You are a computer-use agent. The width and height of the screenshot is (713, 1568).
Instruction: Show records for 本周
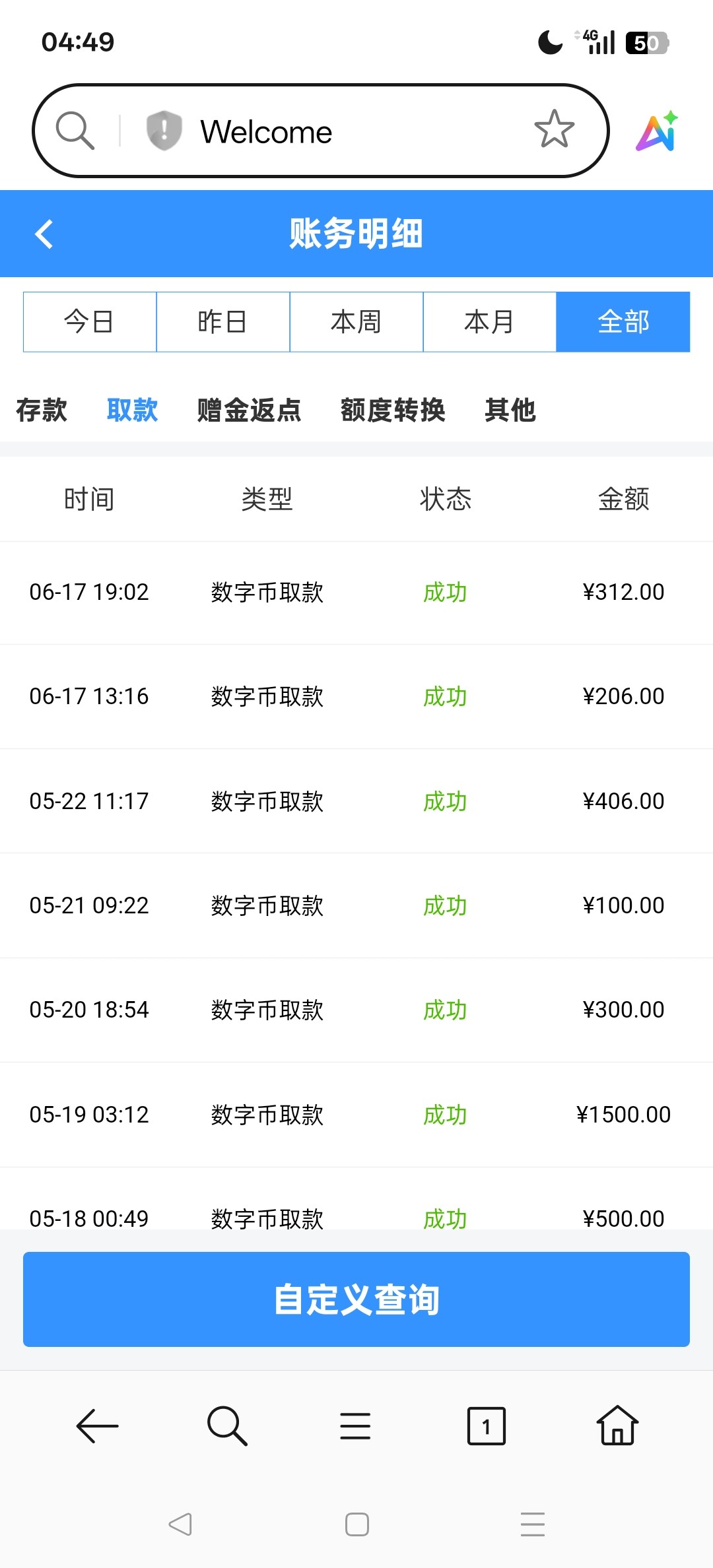[x=356, y=322]
